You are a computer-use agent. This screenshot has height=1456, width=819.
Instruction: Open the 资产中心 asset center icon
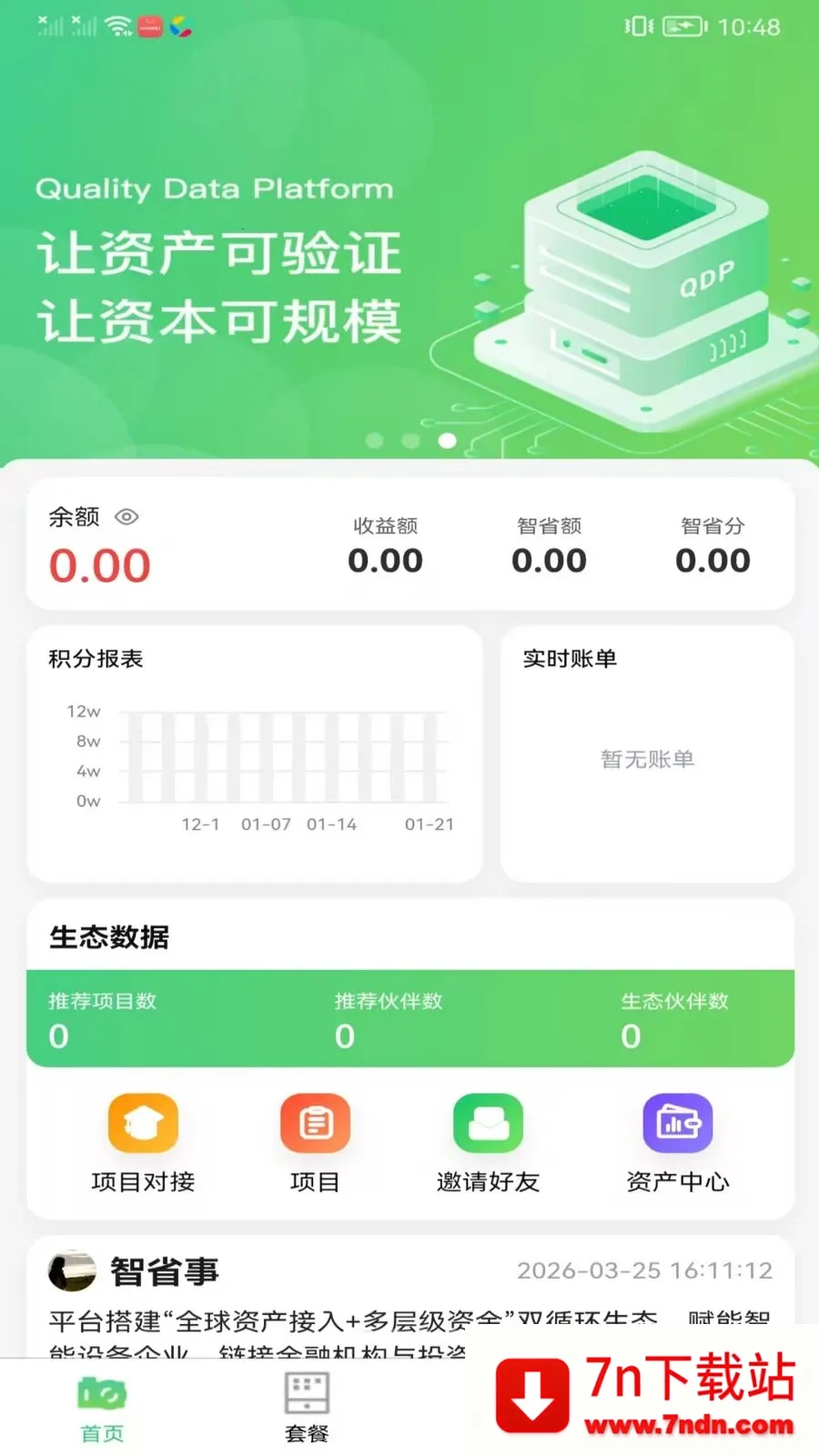pos(678,1123)
